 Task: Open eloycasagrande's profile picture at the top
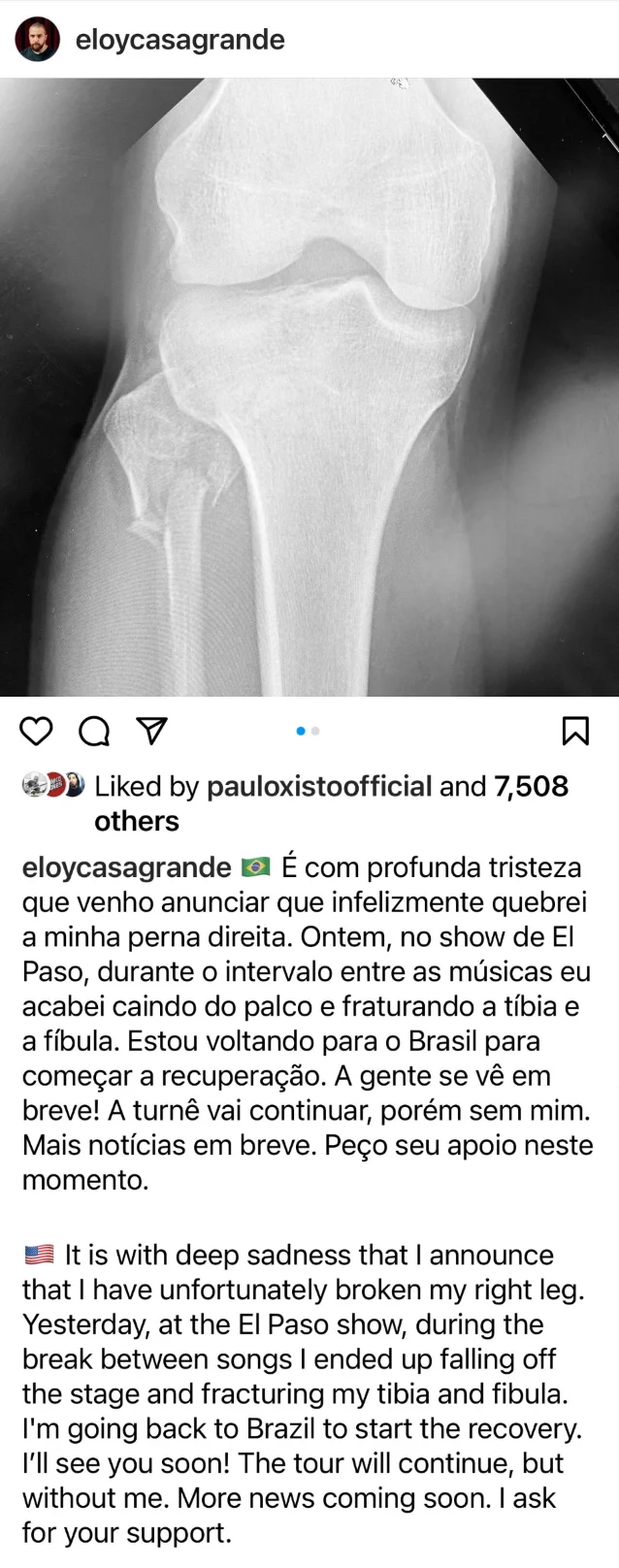point(38,40)
